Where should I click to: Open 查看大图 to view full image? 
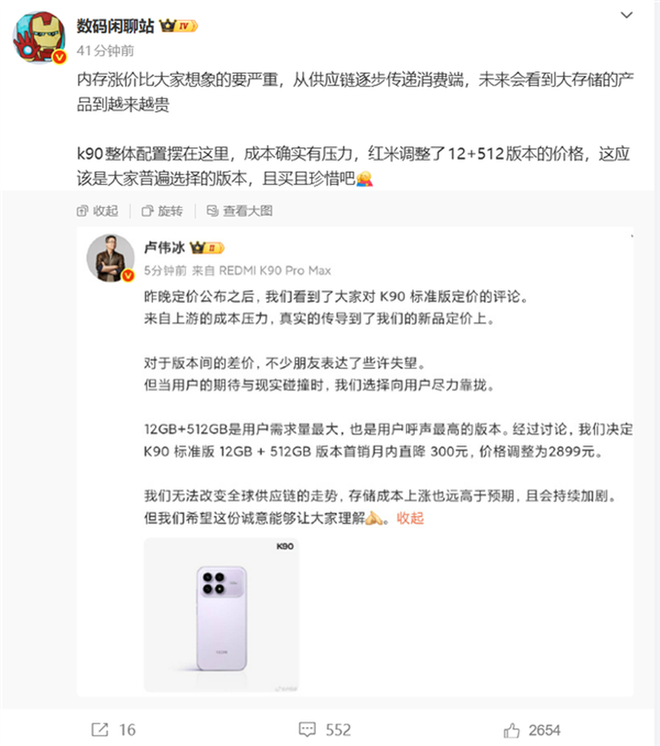[x=238, y=211]
